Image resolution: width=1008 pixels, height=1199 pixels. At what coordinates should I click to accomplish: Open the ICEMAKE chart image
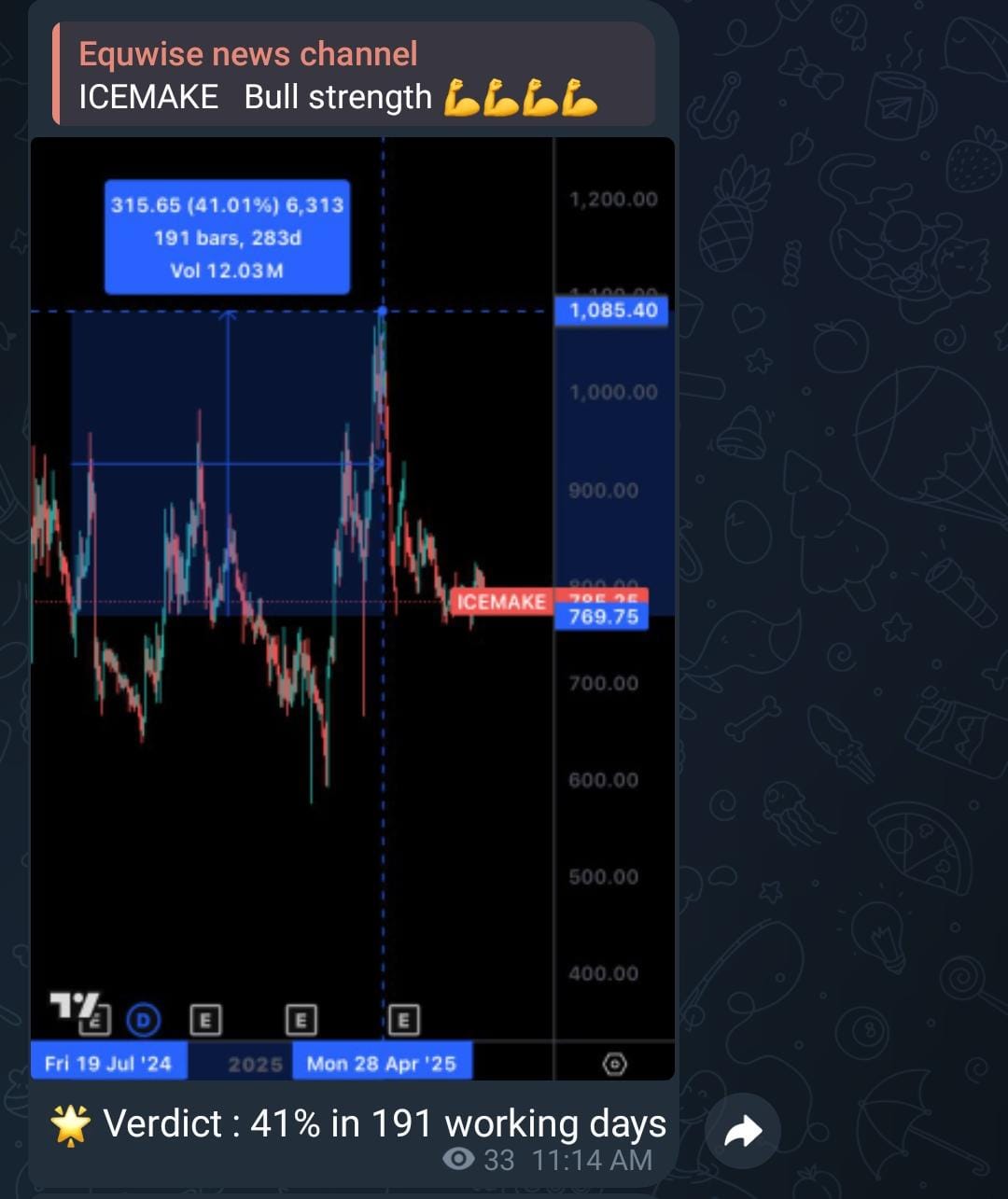tap(352, 606)
